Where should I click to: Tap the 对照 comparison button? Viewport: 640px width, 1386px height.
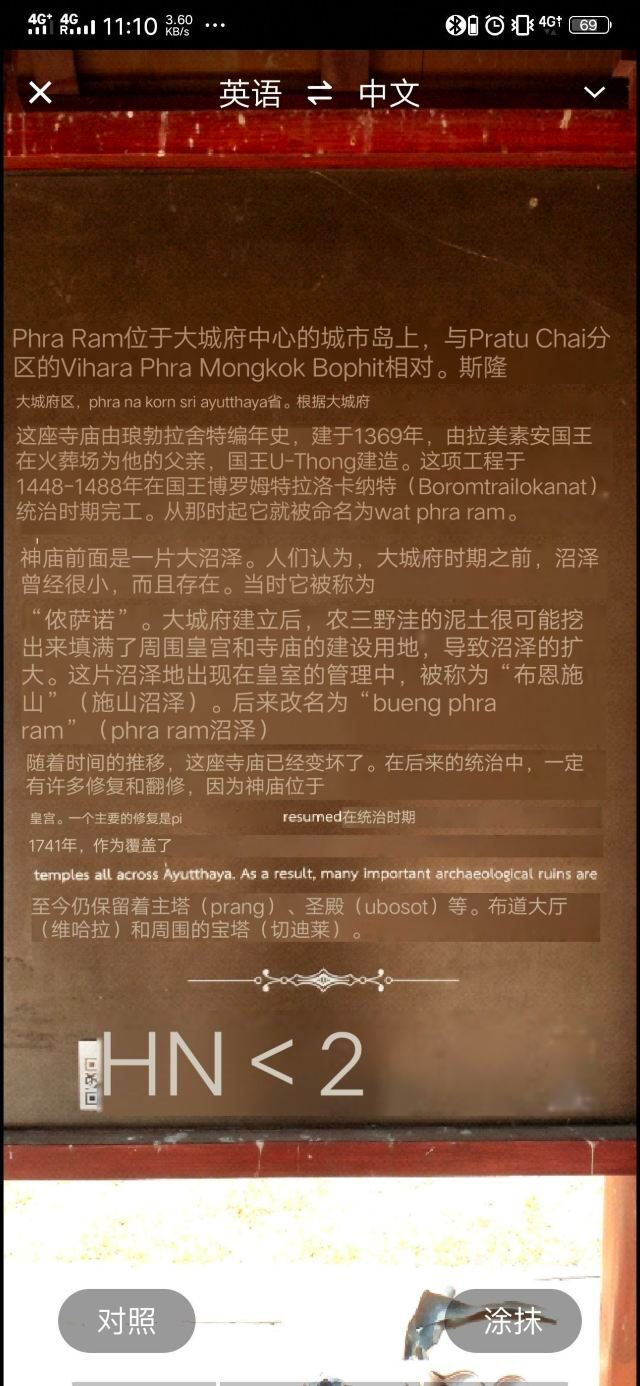coord(127,1321)
